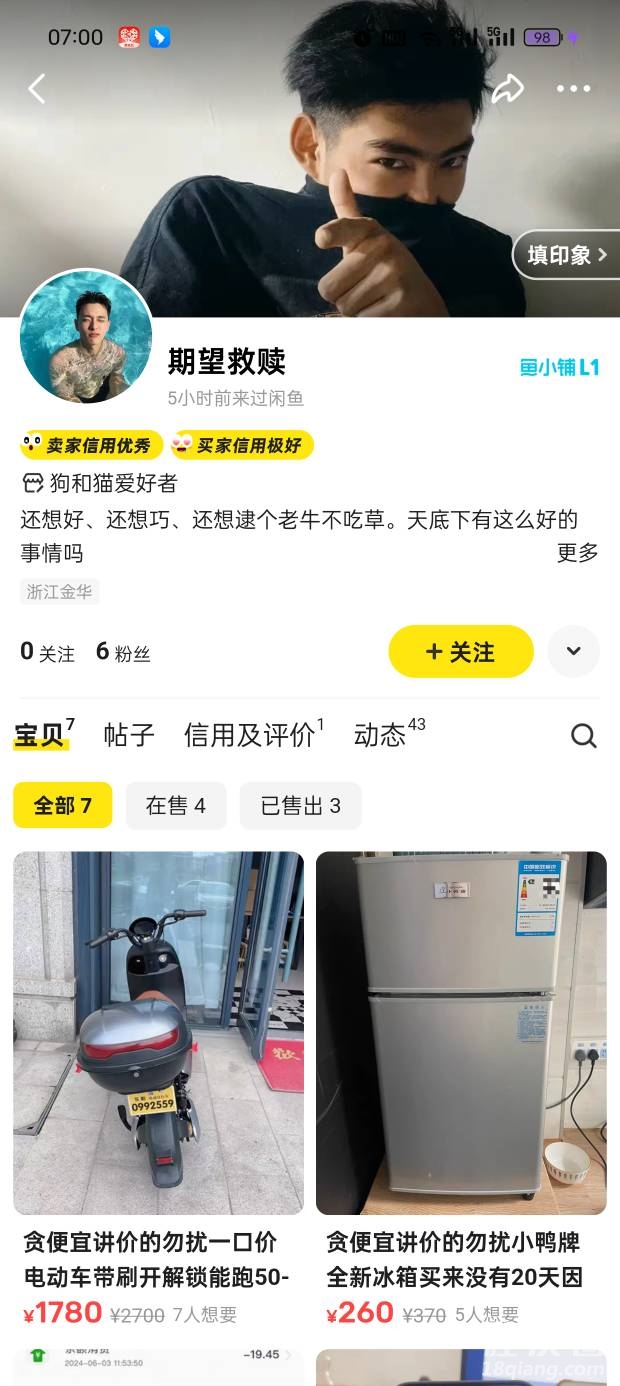
Task: View the 6 粉丝 followers list
Action: pyautogui.click(x=123, y=652)
